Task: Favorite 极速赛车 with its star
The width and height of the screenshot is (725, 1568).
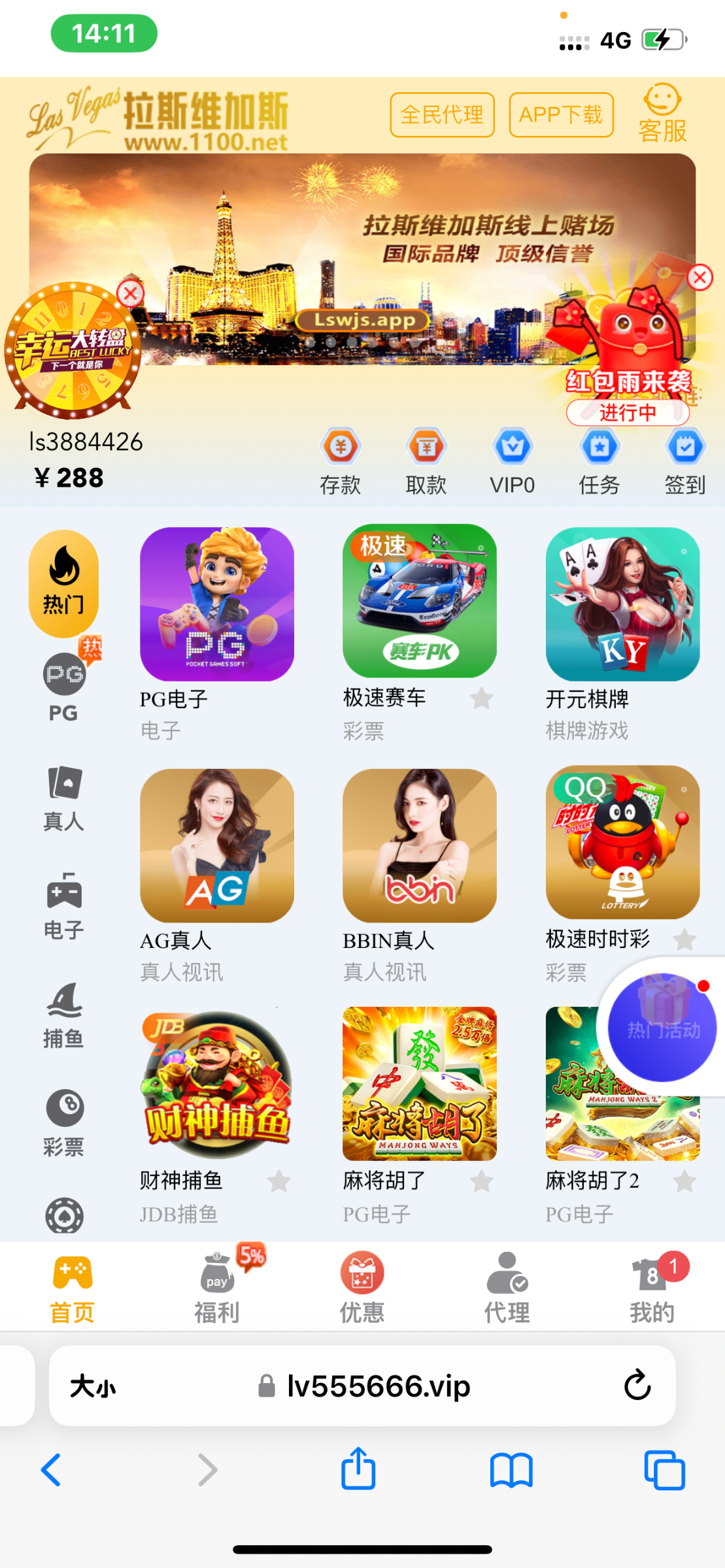Action: [481, 698]
